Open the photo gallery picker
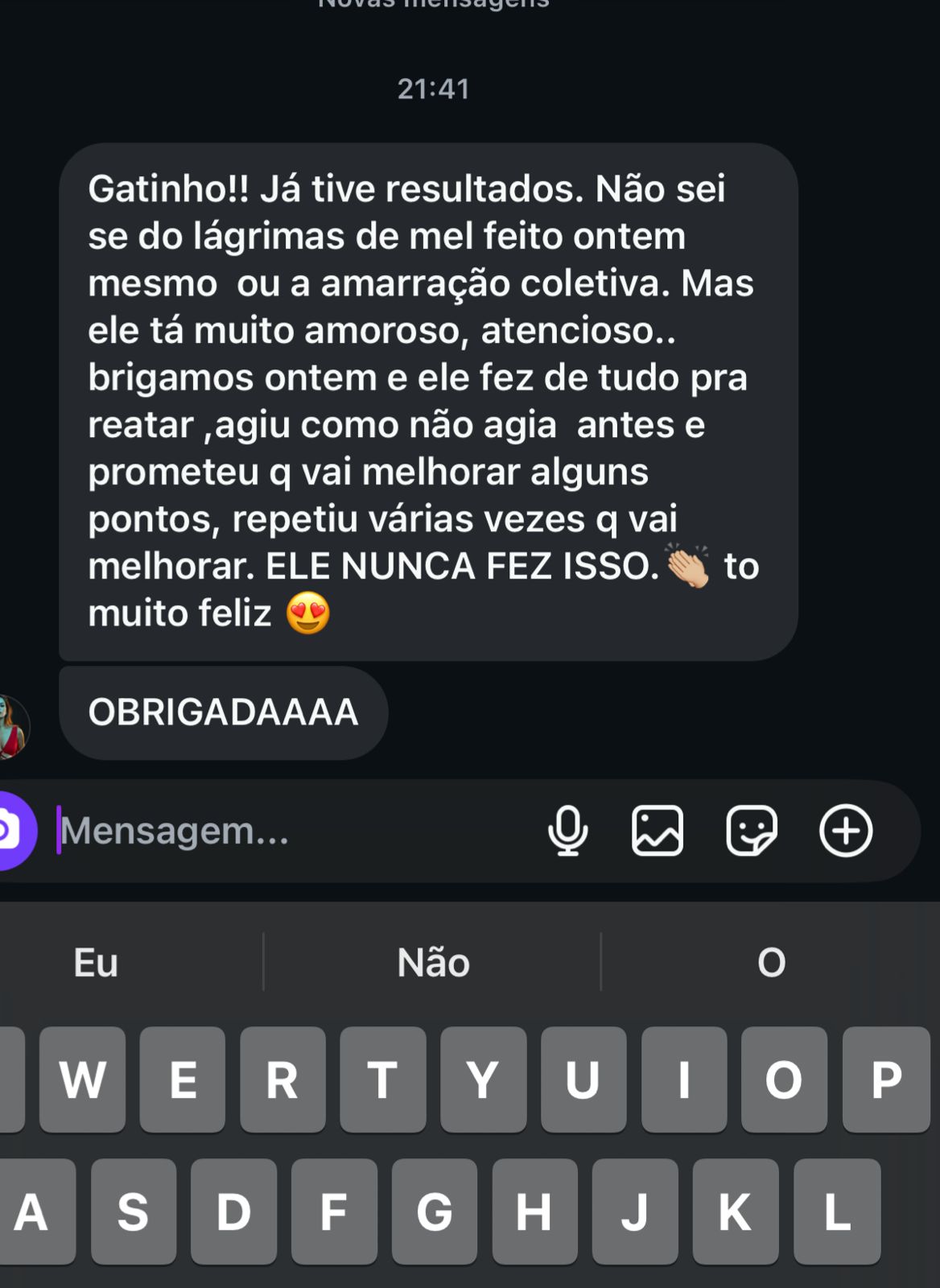Screen dimensions: 940x1288 click(658, 831)
